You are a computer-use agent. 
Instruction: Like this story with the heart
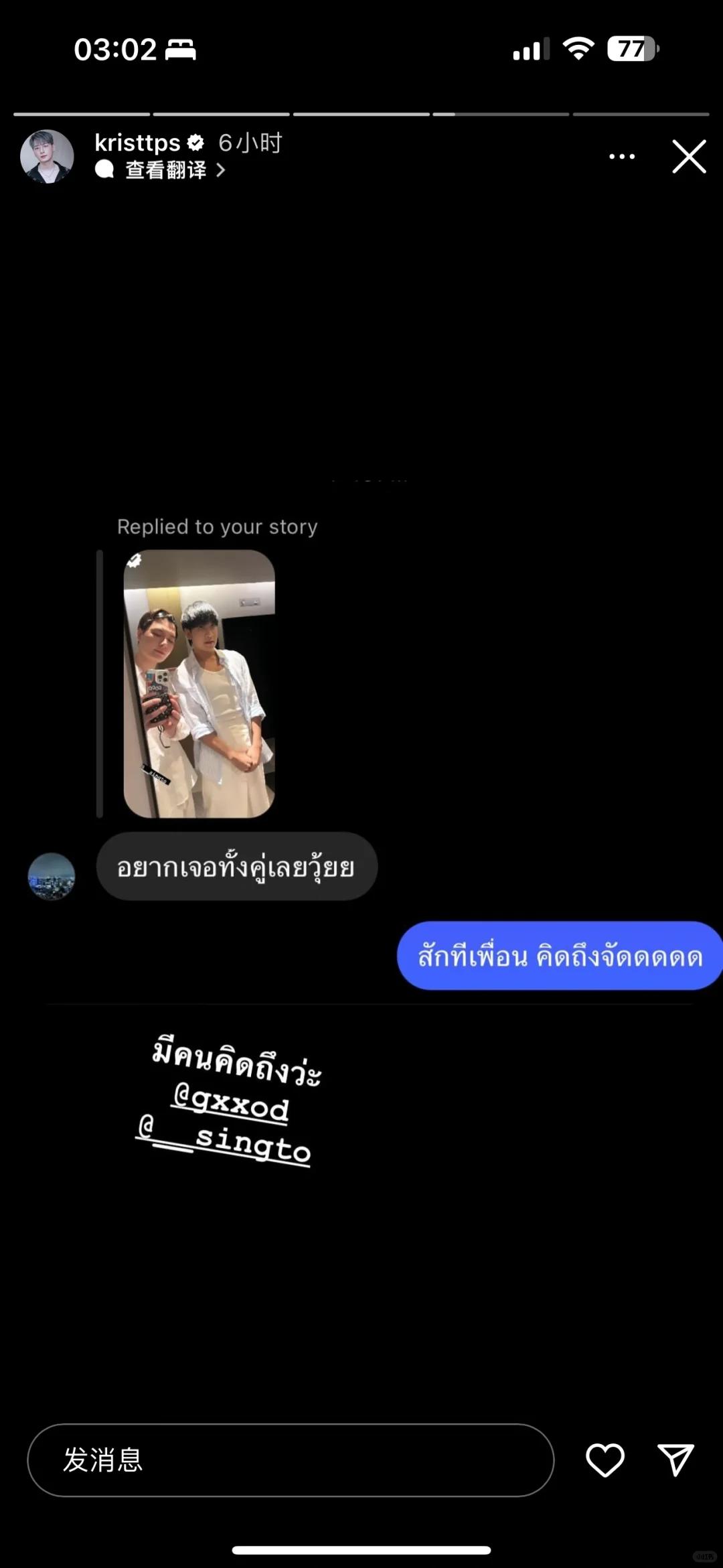(x=605, y=1460)
